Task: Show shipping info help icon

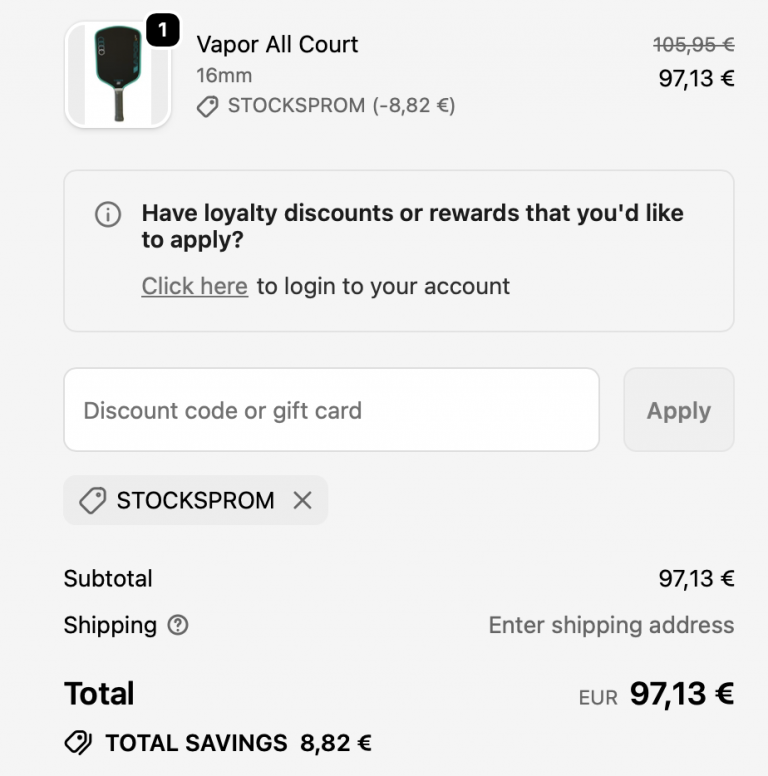Action: tap(178, 626)
